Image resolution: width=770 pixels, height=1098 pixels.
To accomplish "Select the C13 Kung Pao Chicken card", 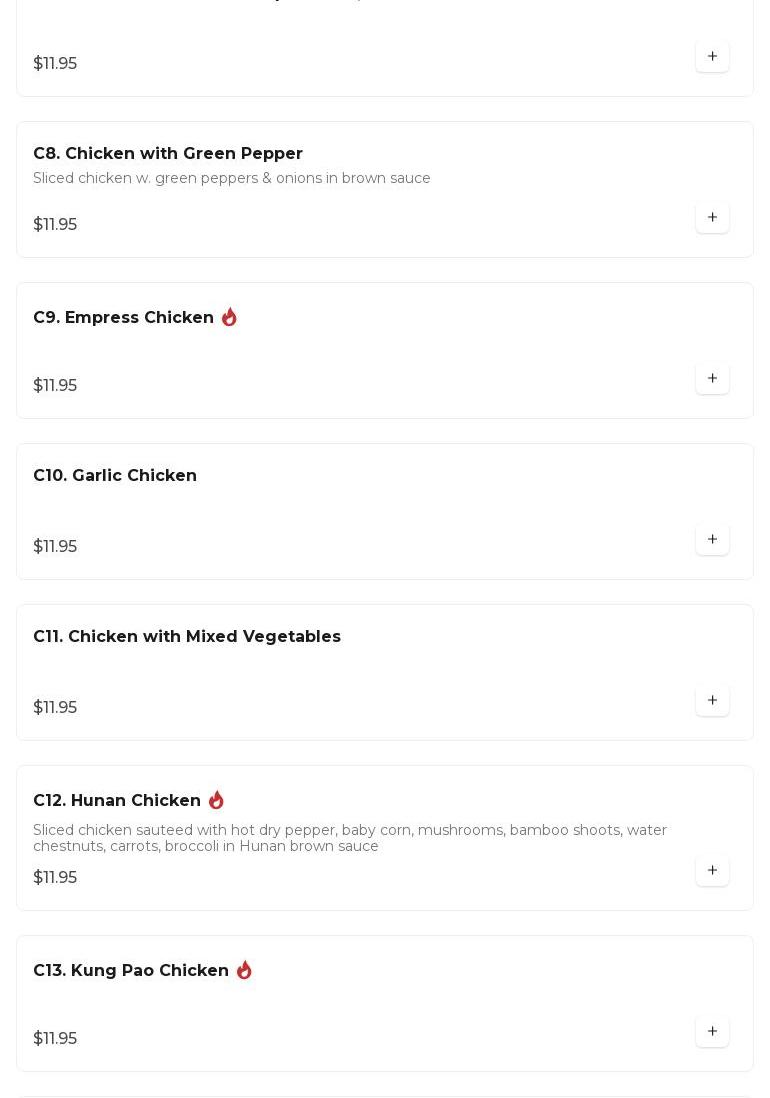I will click(131, 971).
